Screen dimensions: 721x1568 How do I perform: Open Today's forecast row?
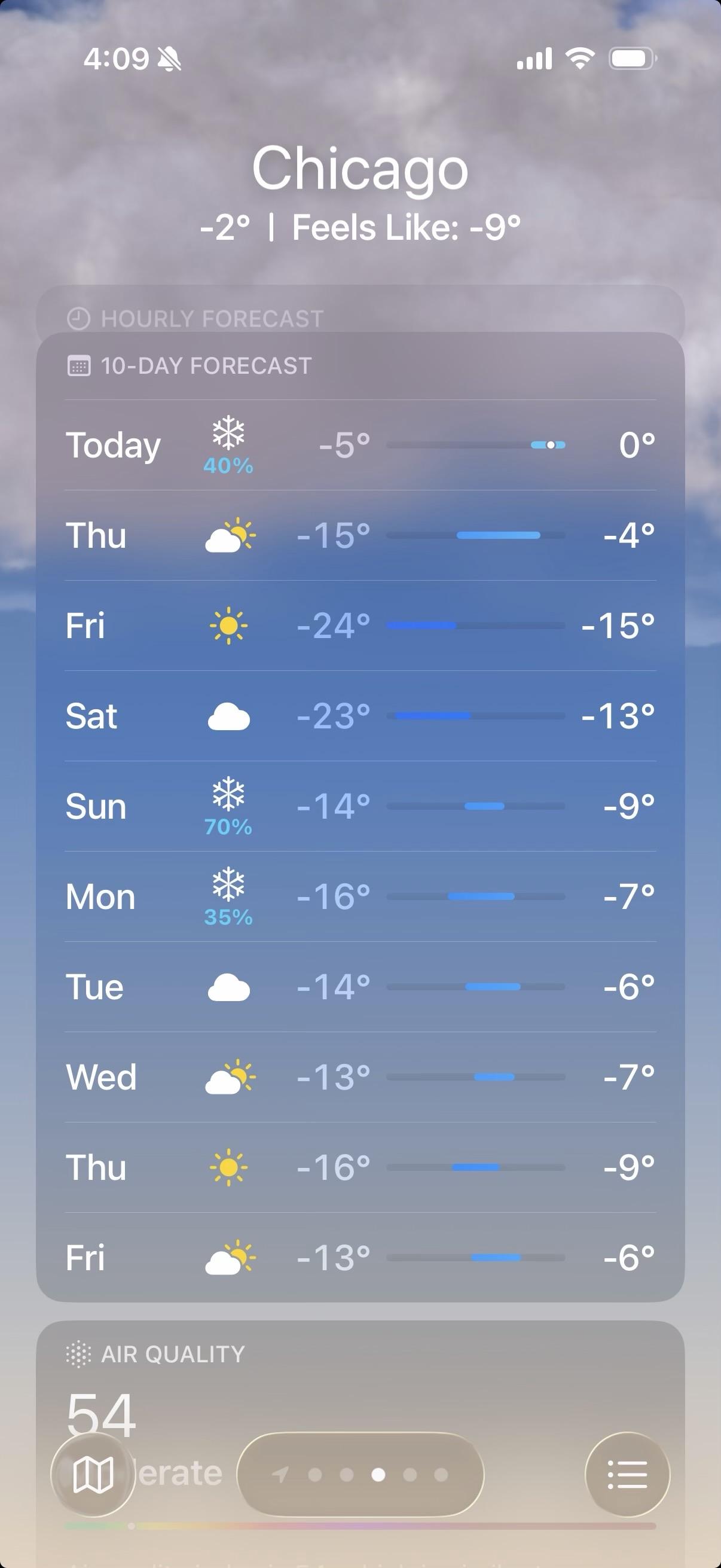pos(360,445)
